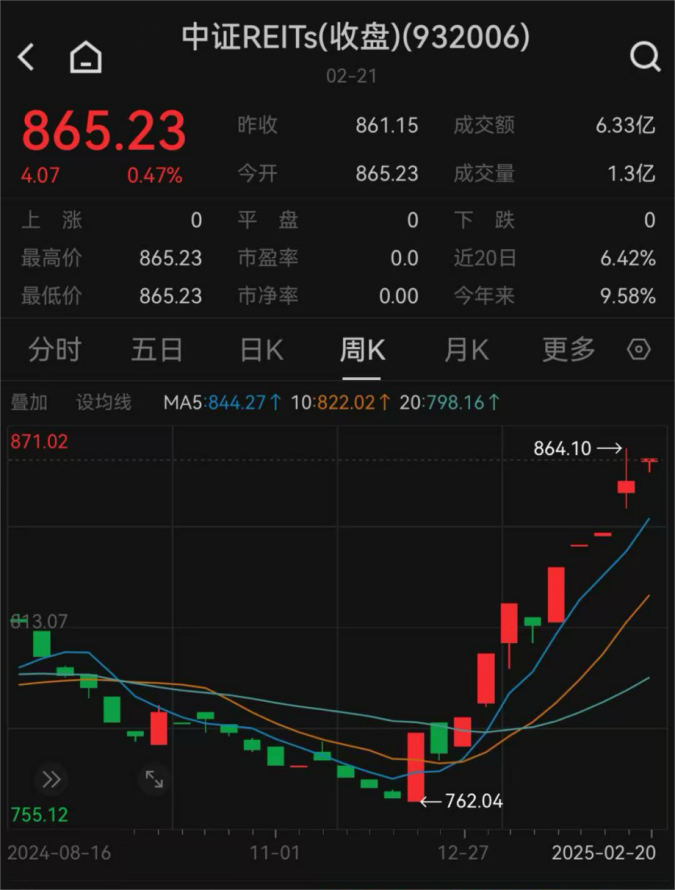Switch to the 分时 chart tab
Viewport: 675px width, 890px height.
pyautogui.click(x=54, y=350)
